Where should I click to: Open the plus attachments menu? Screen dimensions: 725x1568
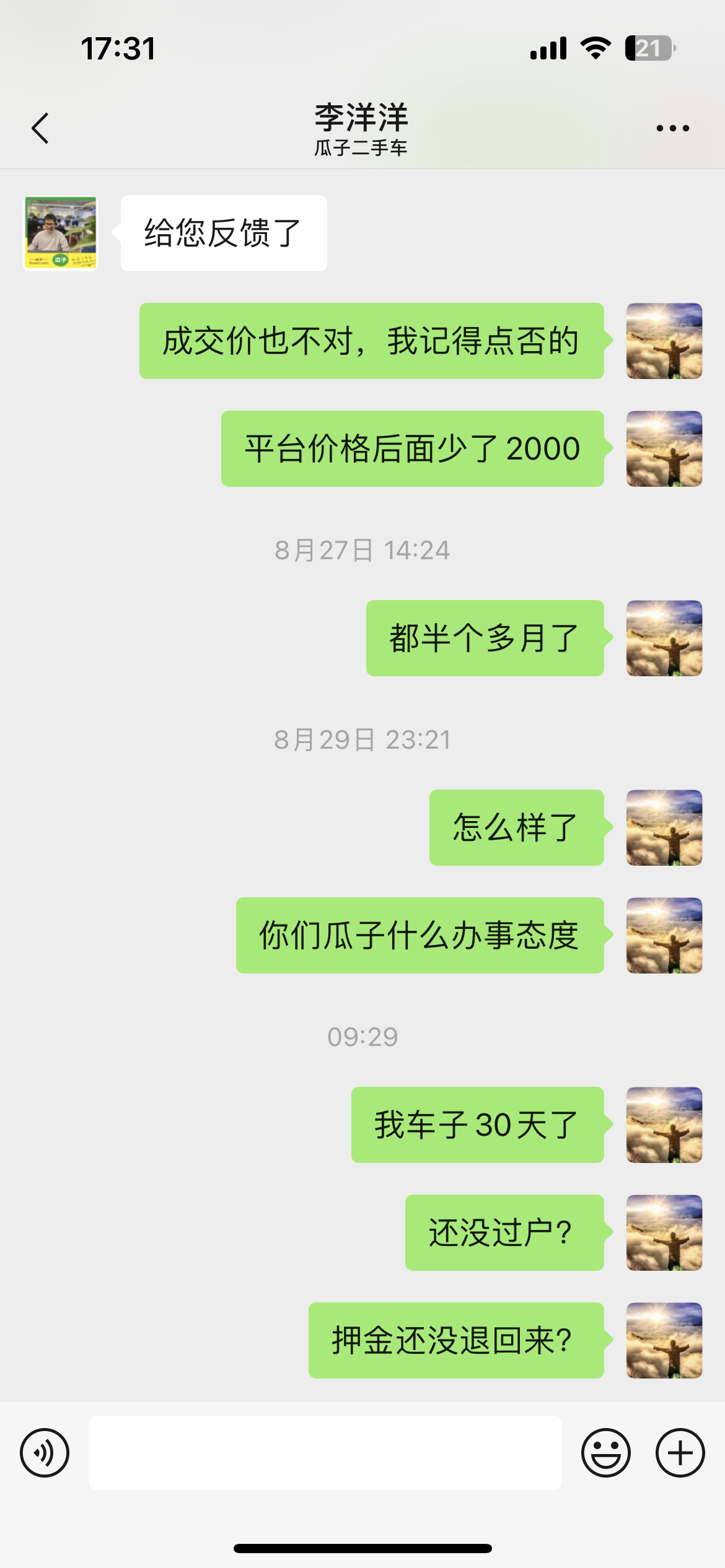coord(680,1453)
